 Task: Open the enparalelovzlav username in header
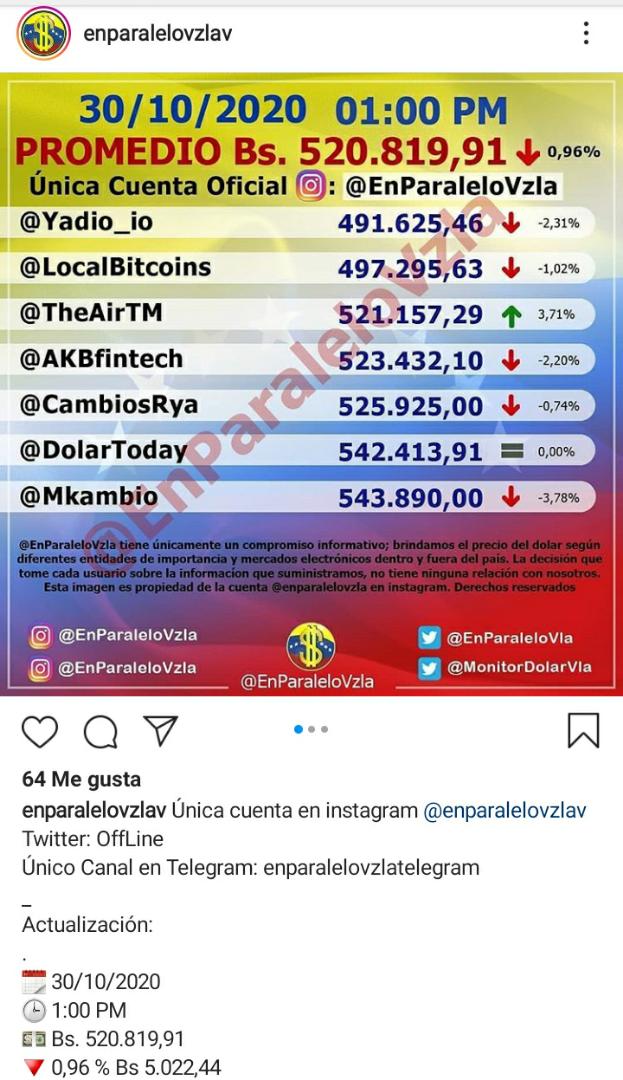point(159,35)
